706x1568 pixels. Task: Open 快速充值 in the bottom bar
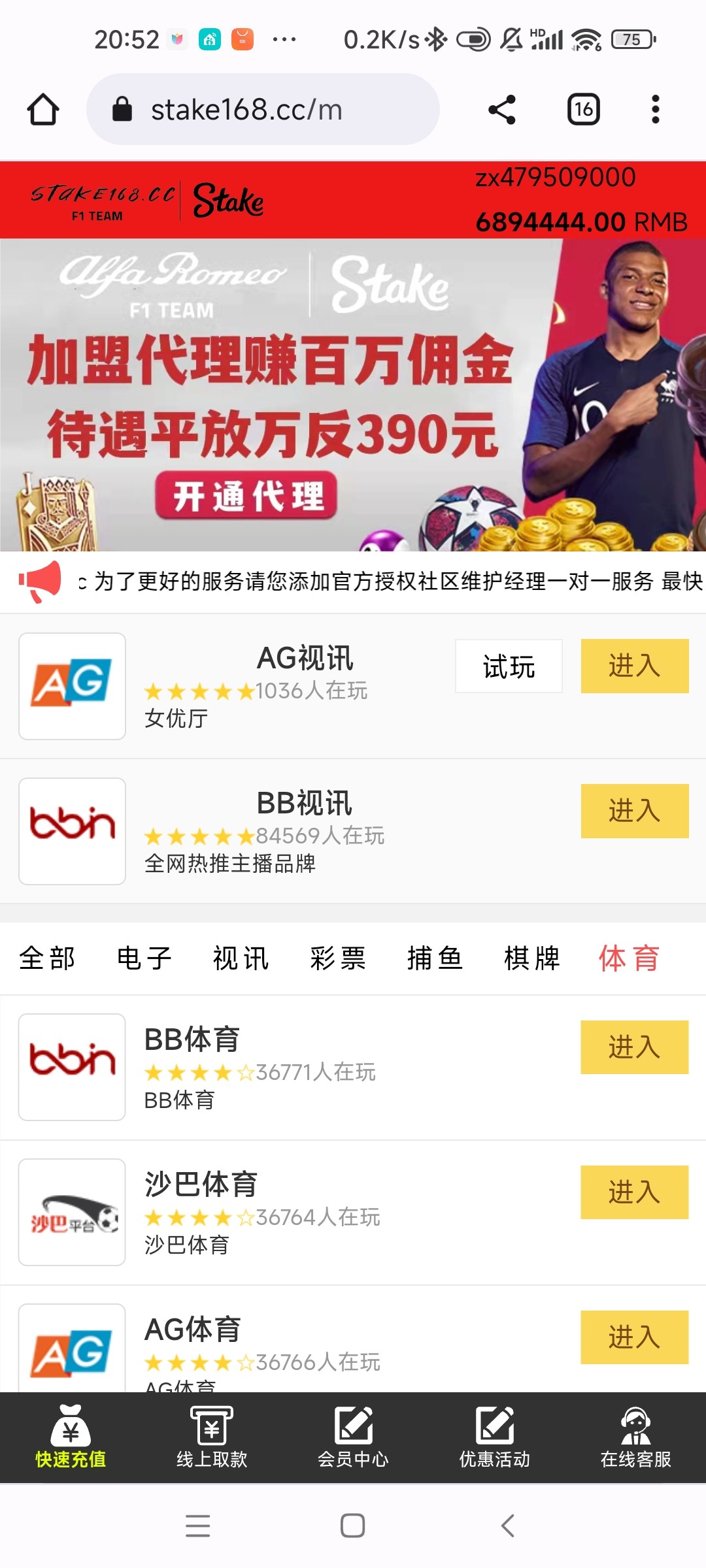[71, 1437]
